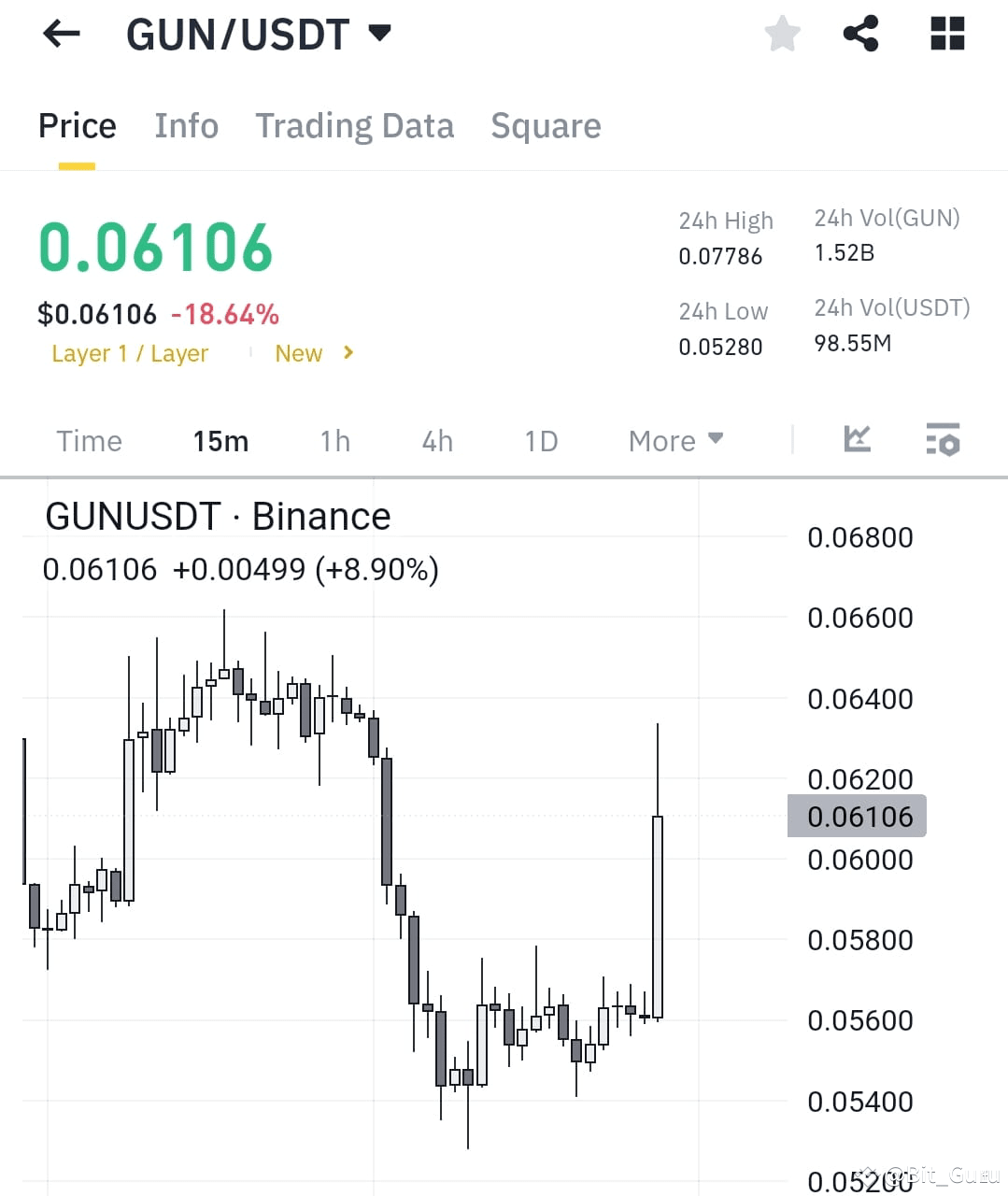Tap the GUNUSDT Binance chart title
The width and height of the screenshot is (1008, 1196).
click(x=217, y=516)
